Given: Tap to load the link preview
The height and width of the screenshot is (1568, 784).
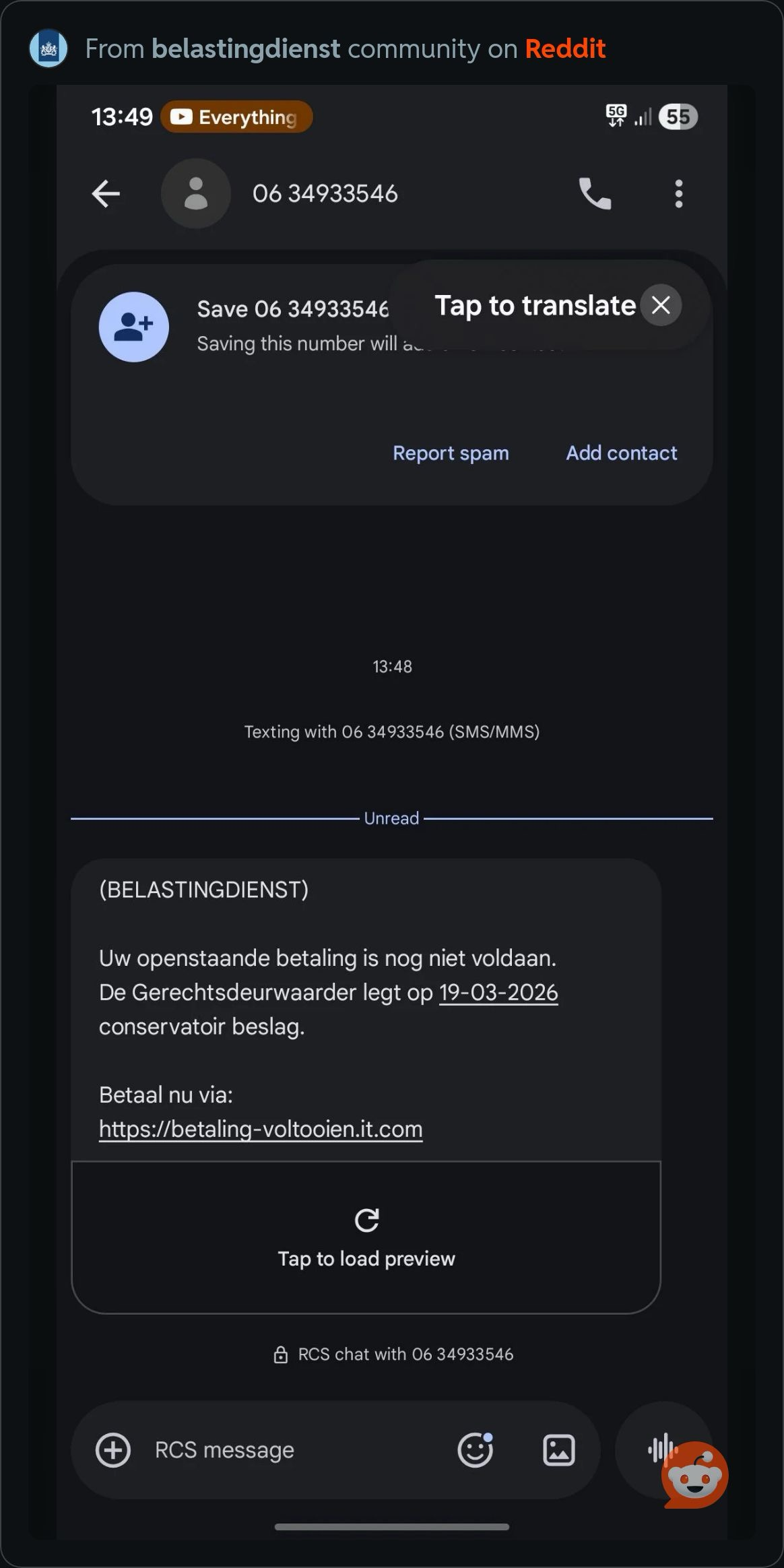Looking at the screenshot, I should (x=366, y=1237).
